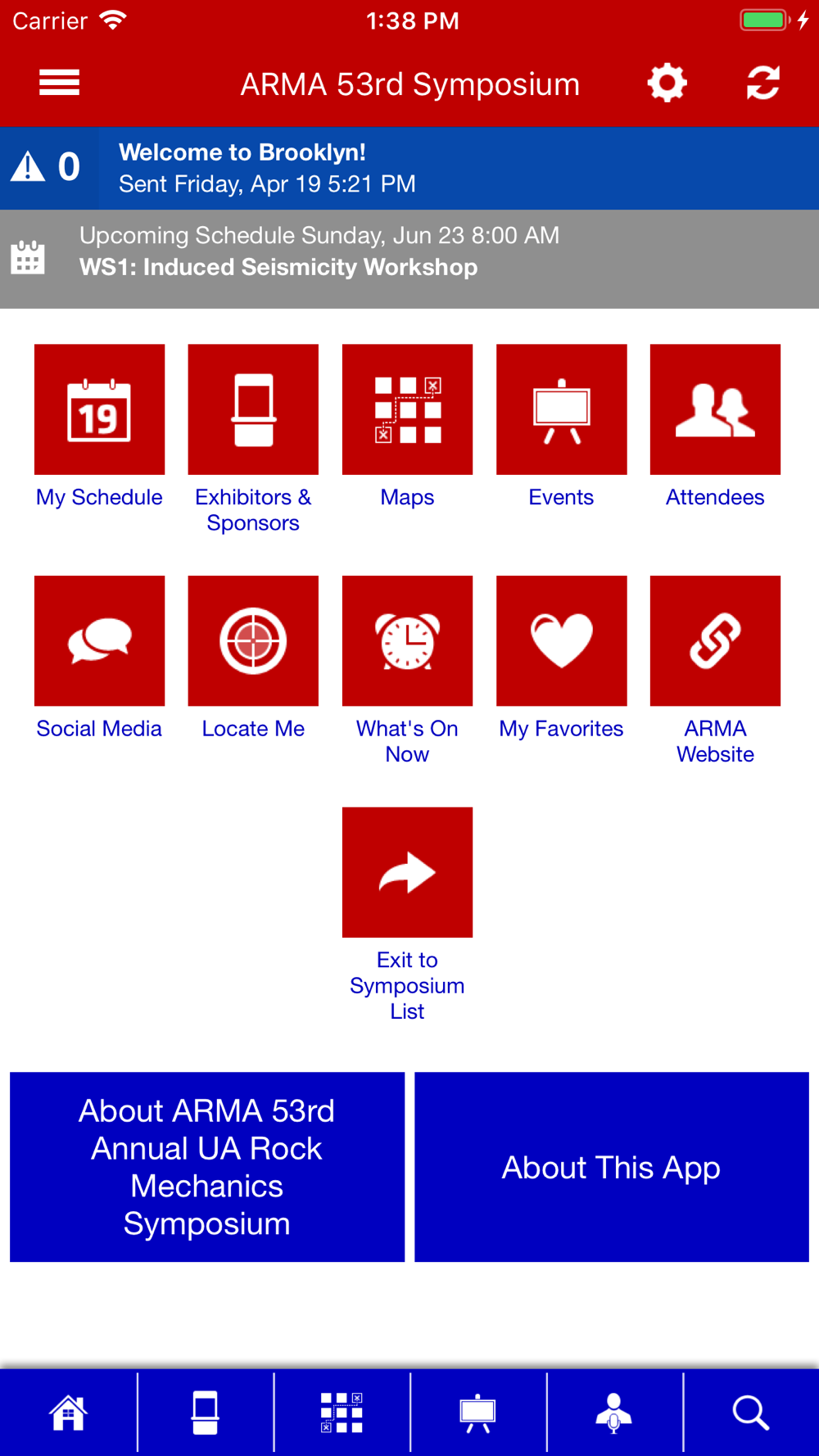Open the settings gear
The height and width of the screenshot is (1456, 819).
667,83
